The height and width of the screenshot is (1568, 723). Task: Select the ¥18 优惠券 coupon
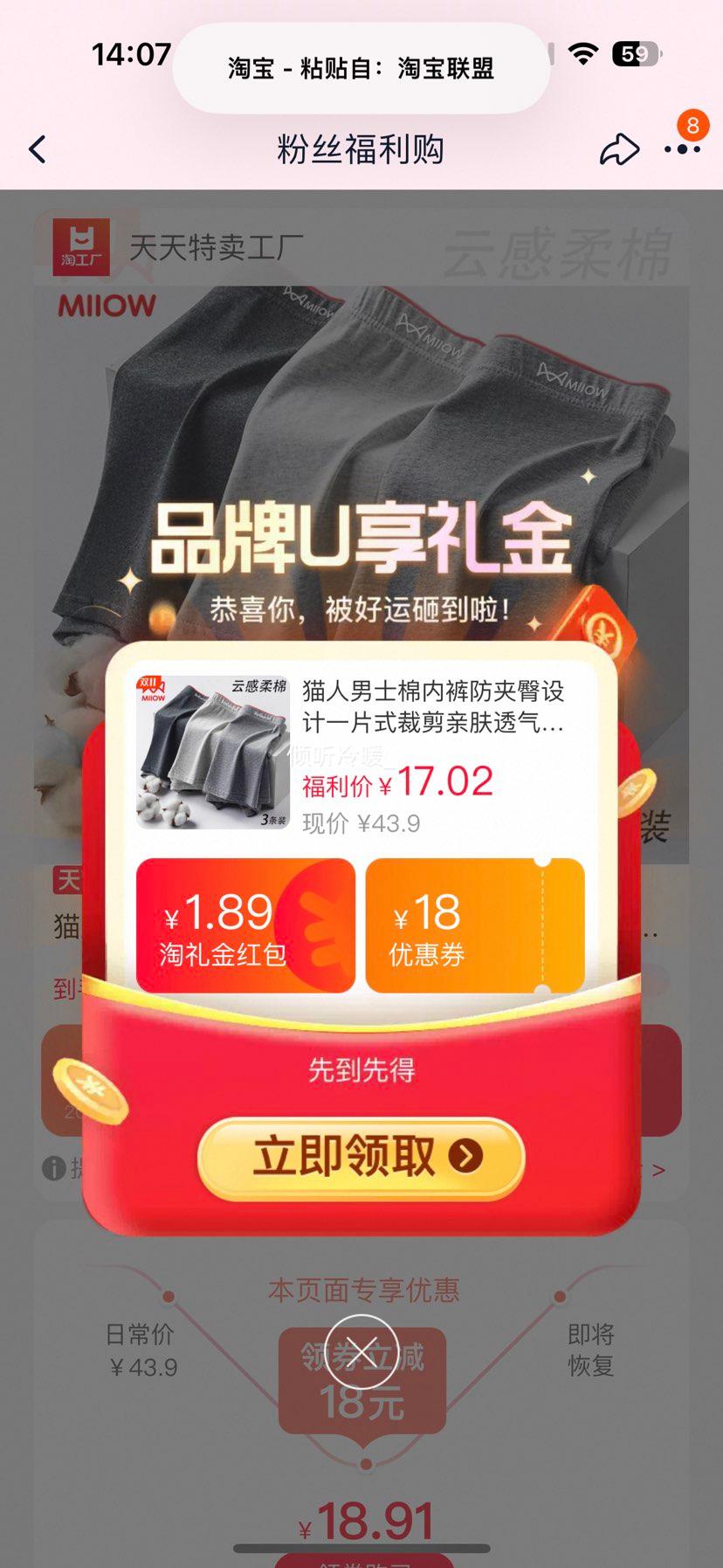(x=474, y=926)
